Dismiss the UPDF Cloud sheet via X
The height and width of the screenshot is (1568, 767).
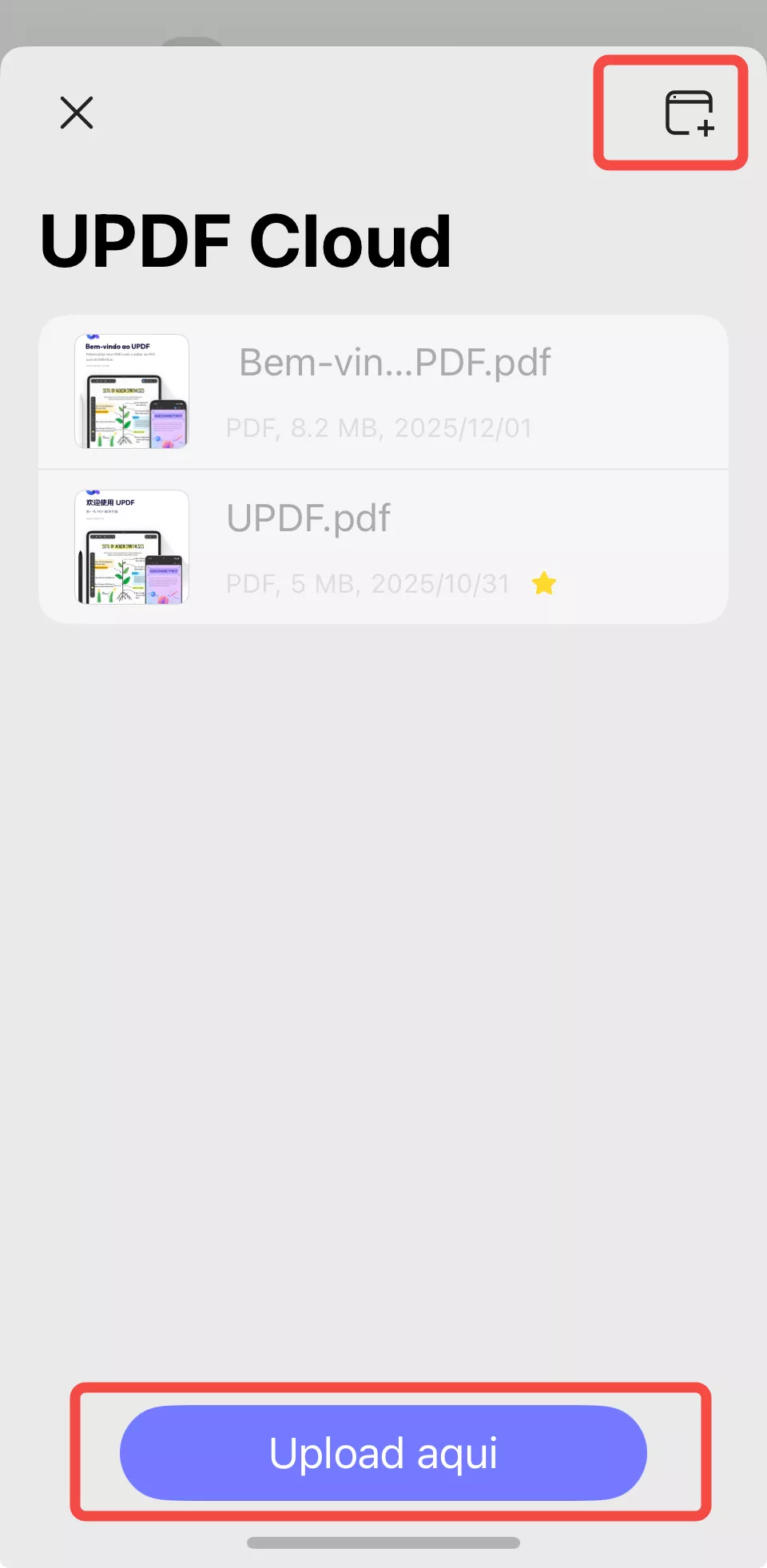(77, 113)
